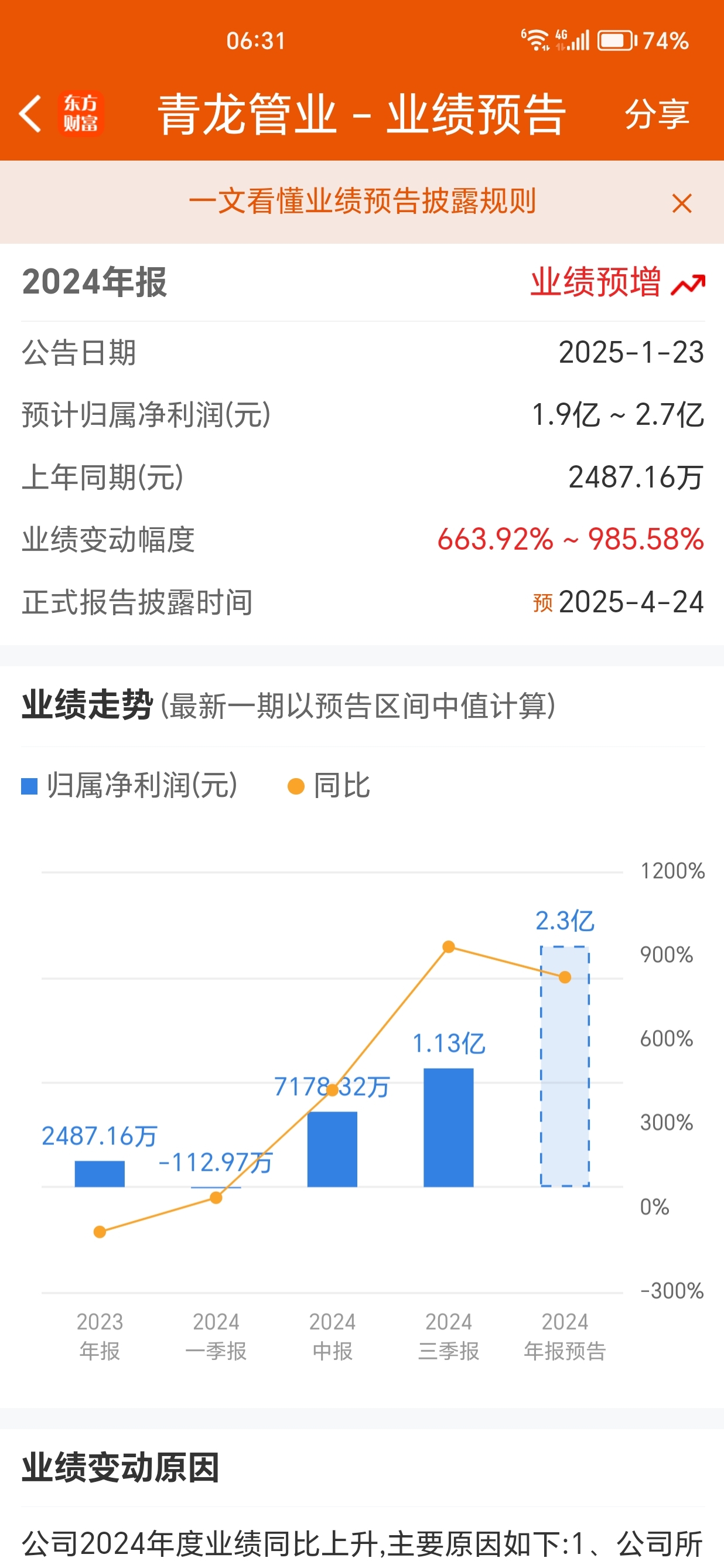This screenshot has width=724, height=1568.
Task: Toggle the 归属净利润(元) chart legend
Action: pos(129,785)
